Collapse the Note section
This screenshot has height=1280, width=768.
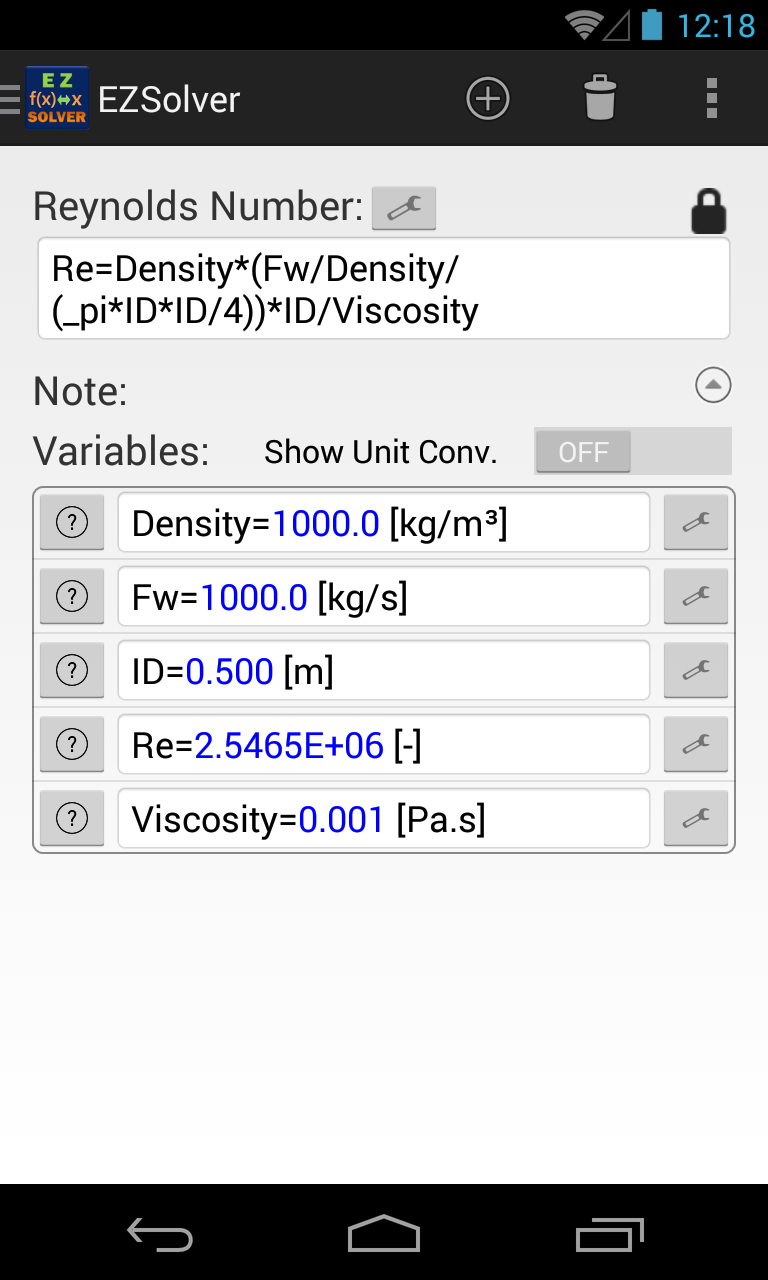coord(713,385)
